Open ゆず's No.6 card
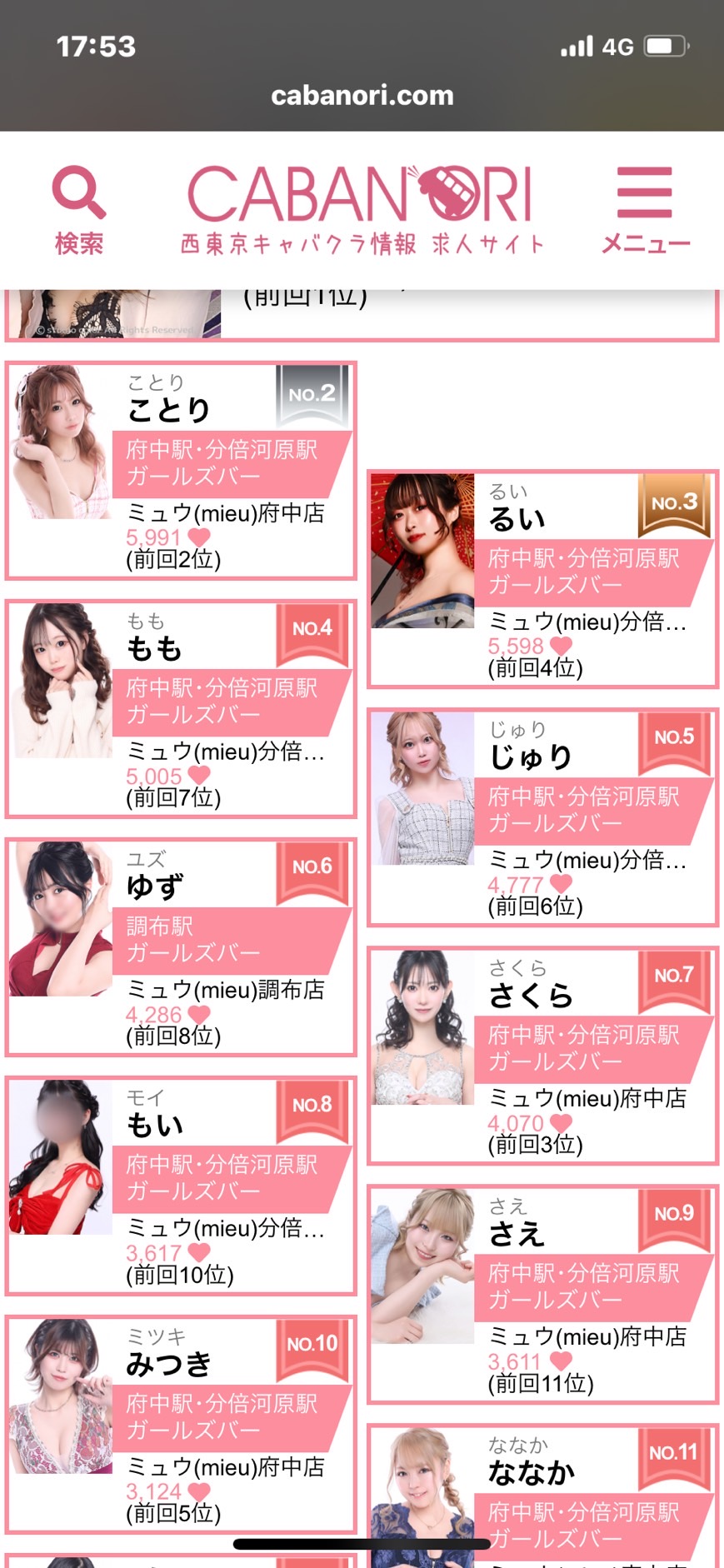This screenshot has width=724, height=1568. [x=181, y=947]
